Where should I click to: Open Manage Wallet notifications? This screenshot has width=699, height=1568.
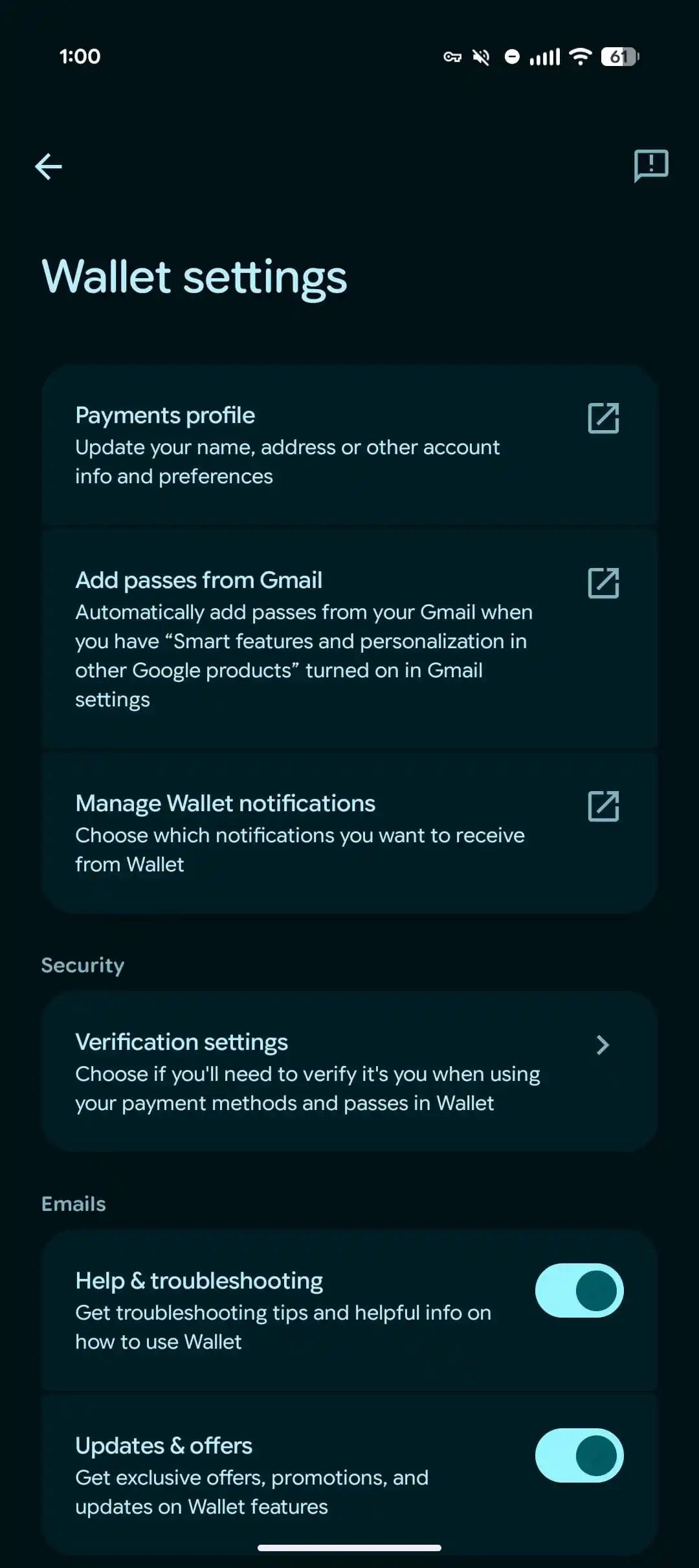point(349,833)
